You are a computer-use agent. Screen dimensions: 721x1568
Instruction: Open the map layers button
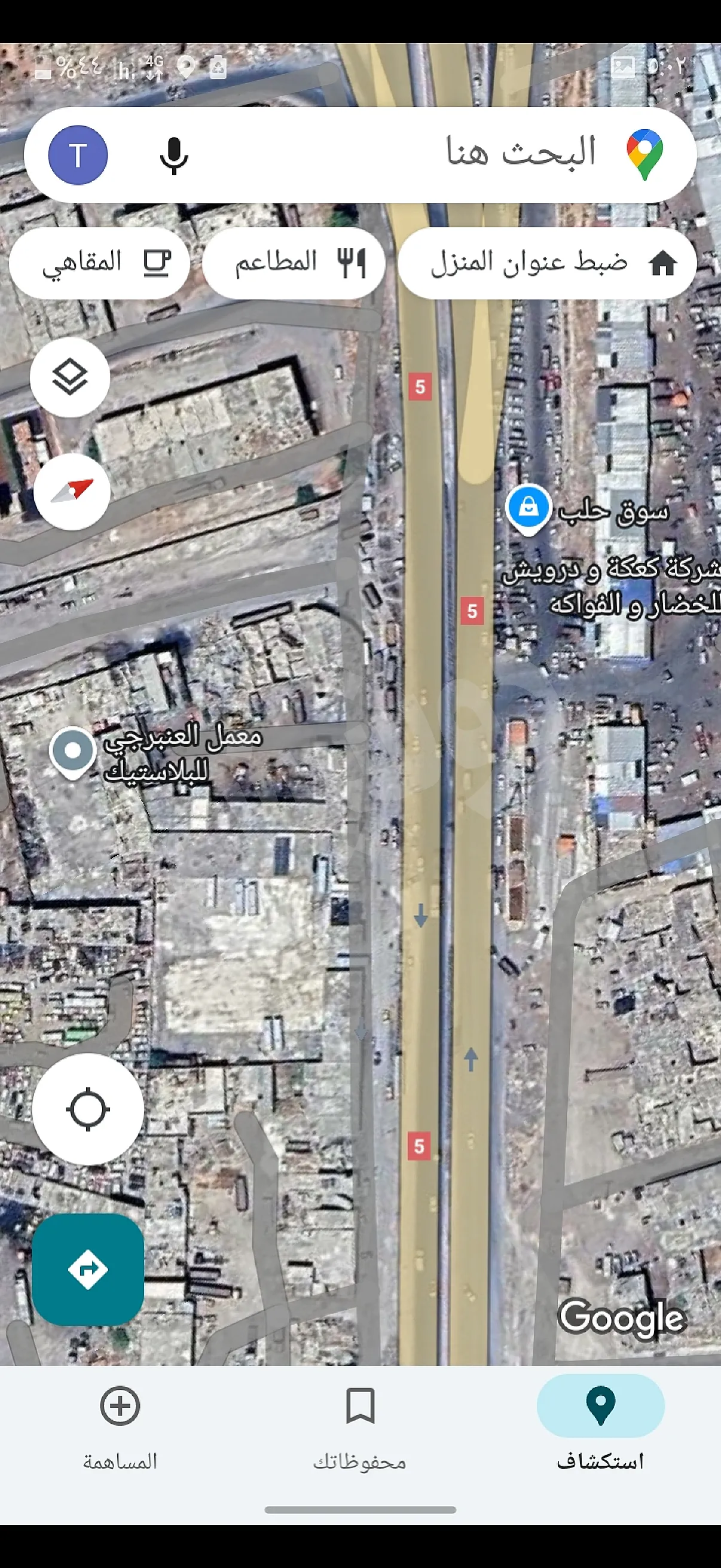(70, 377)
